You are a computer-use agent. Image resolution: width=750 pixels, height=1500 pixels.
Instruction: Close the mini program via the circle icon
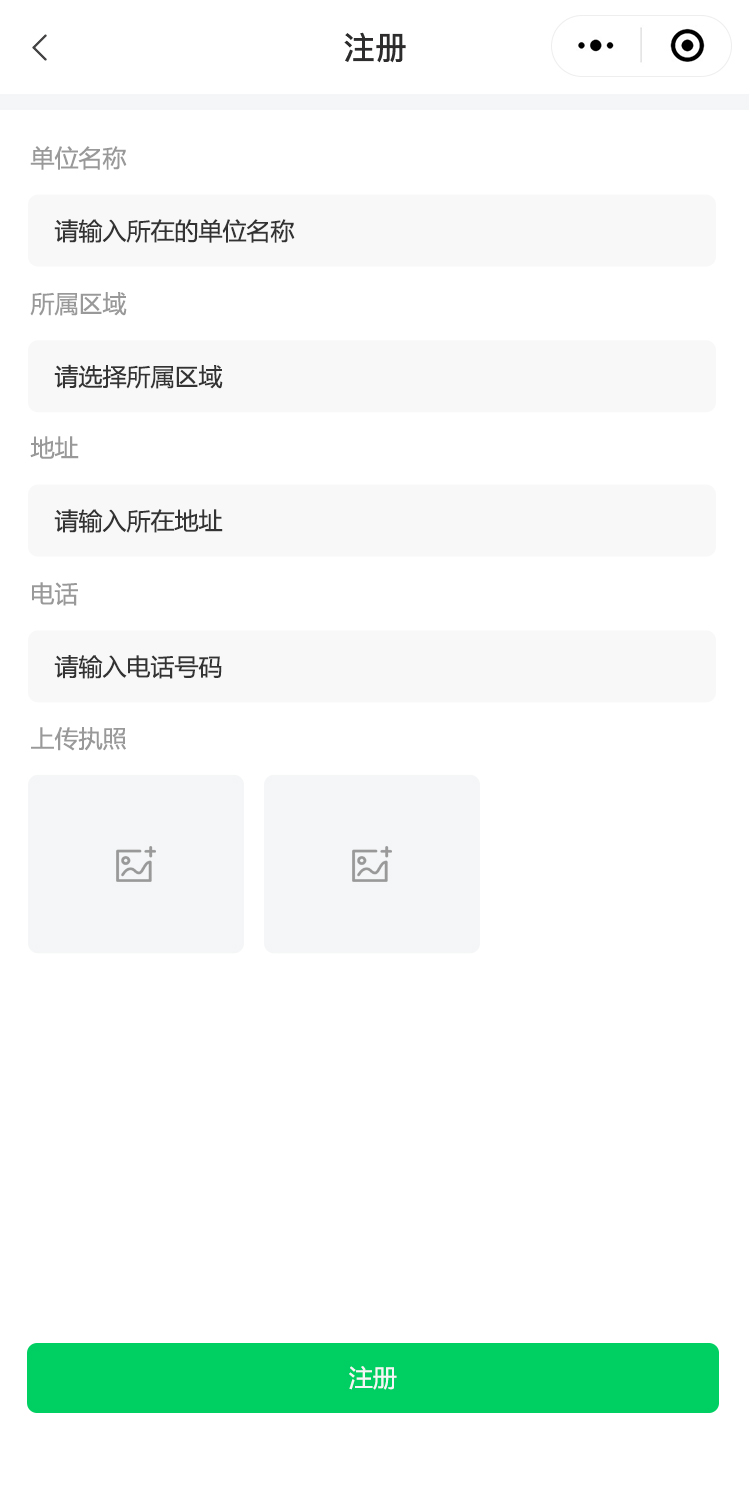pyautogui.click(x=687, y=46)
